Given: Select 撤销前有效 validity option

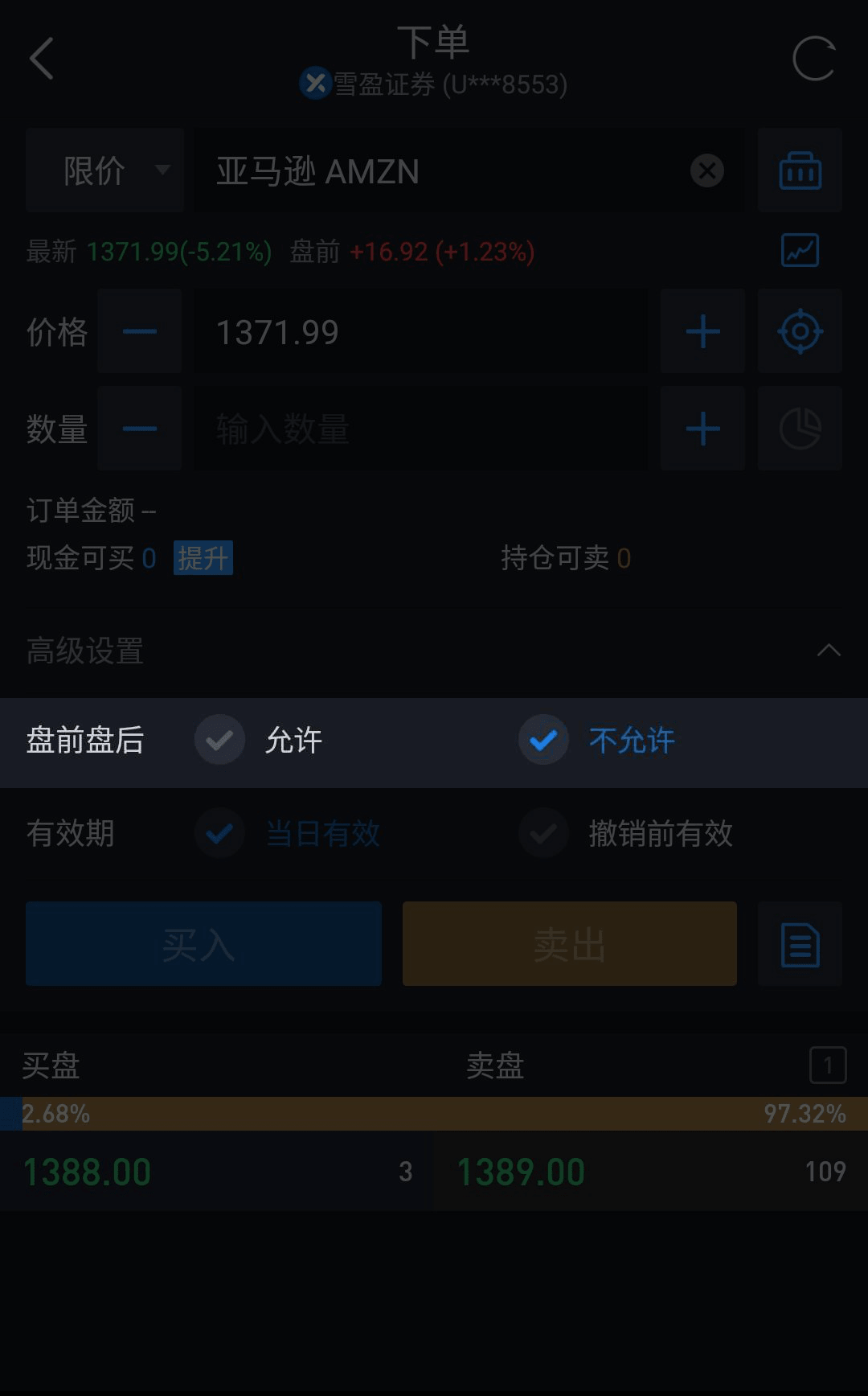Looking at the screenshot, I should pyautogui.click(x=544, y=833).
